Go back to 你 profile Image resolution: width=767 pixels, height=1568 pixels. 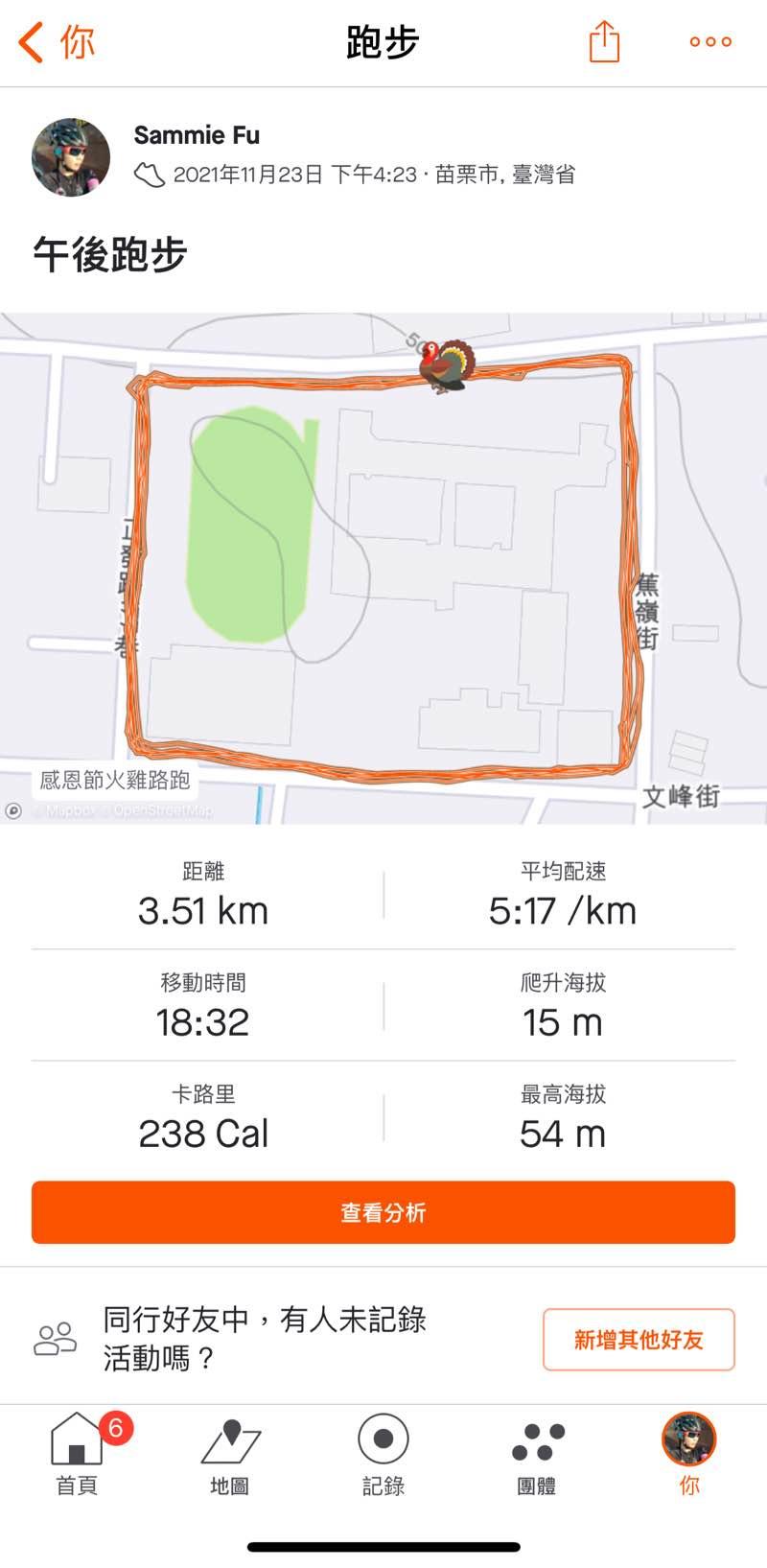click(56, 42)
